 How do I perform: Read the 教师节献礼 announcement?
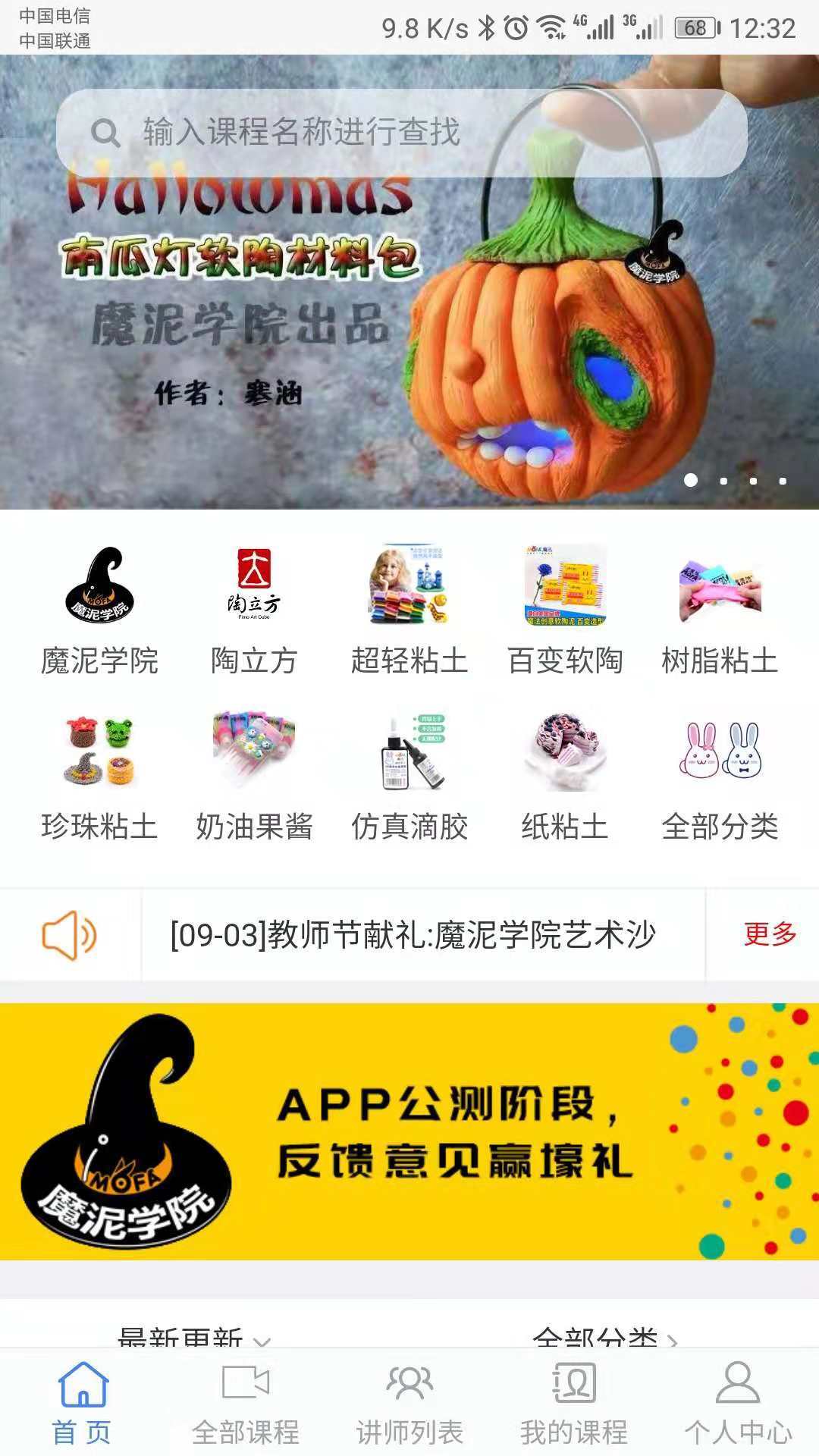413,935
